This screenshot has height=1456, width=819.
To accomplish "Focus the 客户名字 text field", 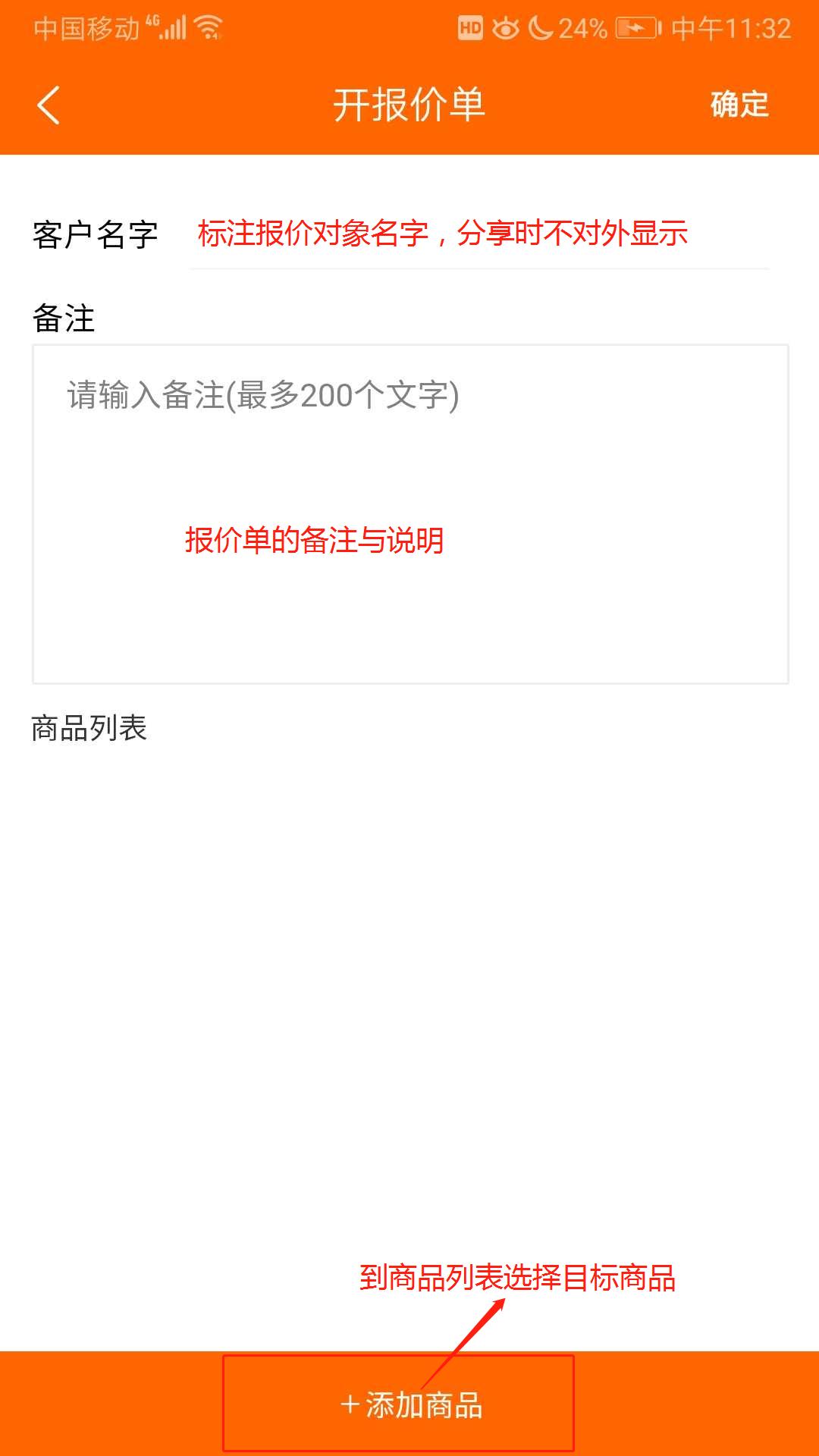I will pyautogui.click(x=479, y=234).
